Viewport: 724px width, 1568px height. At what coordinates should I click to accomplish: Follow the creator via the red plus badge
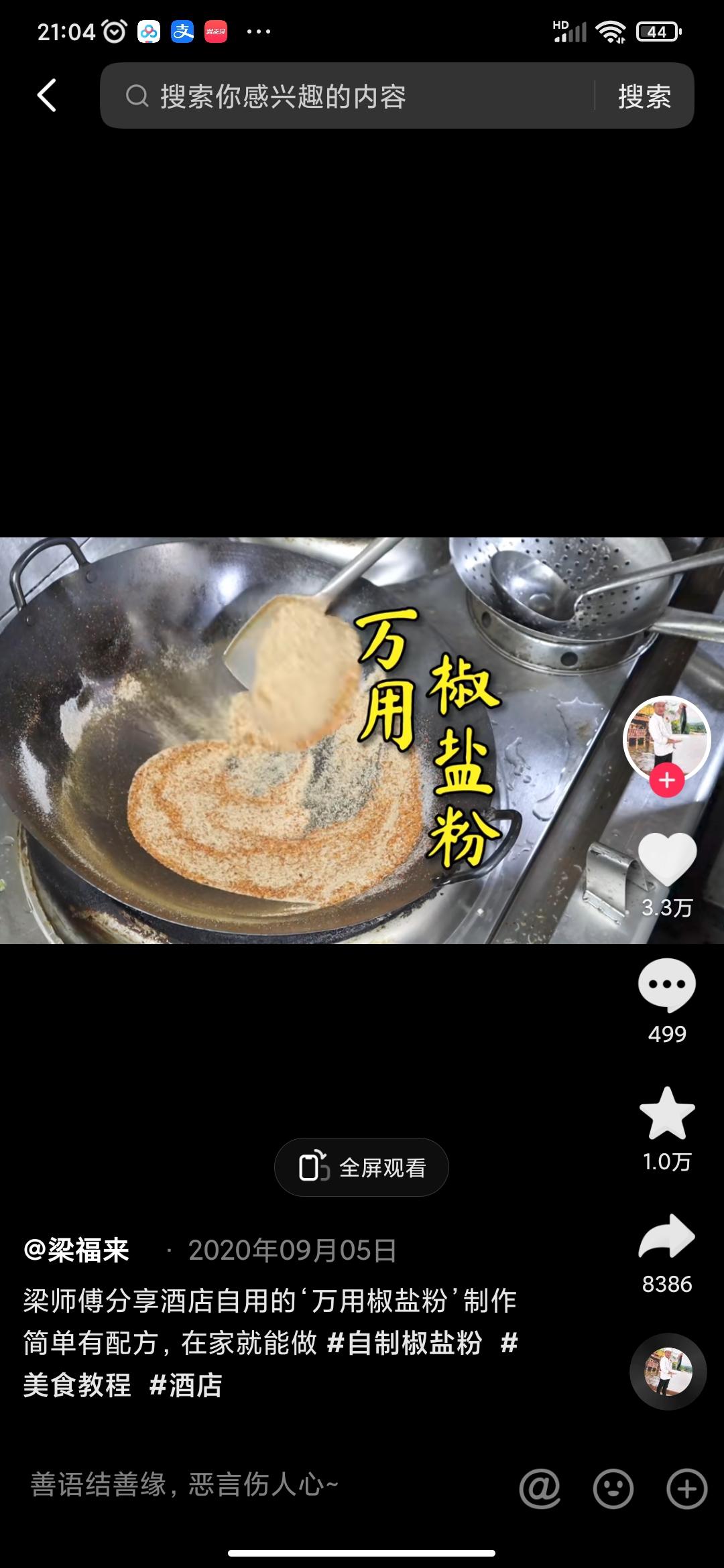(x=666, y=779)
